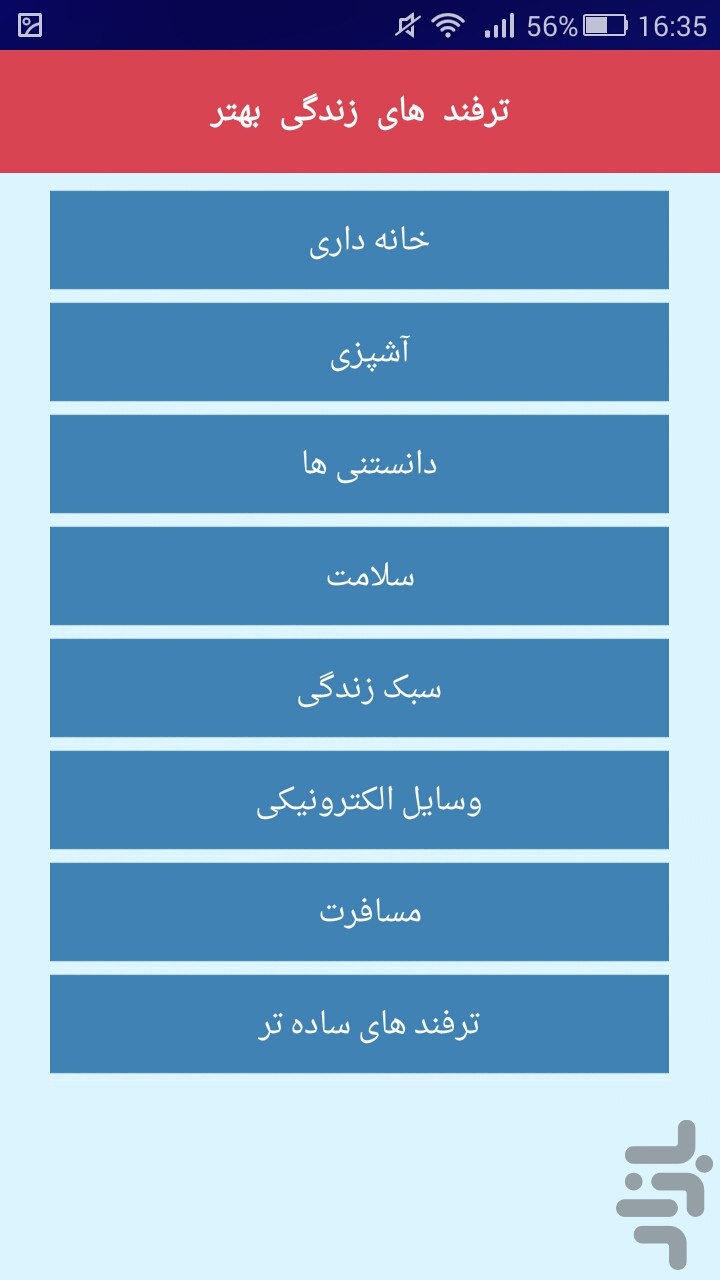Tap the سلامت button
The width and height of the screenshot is (720, 1280).
click(x=359, y=576)
